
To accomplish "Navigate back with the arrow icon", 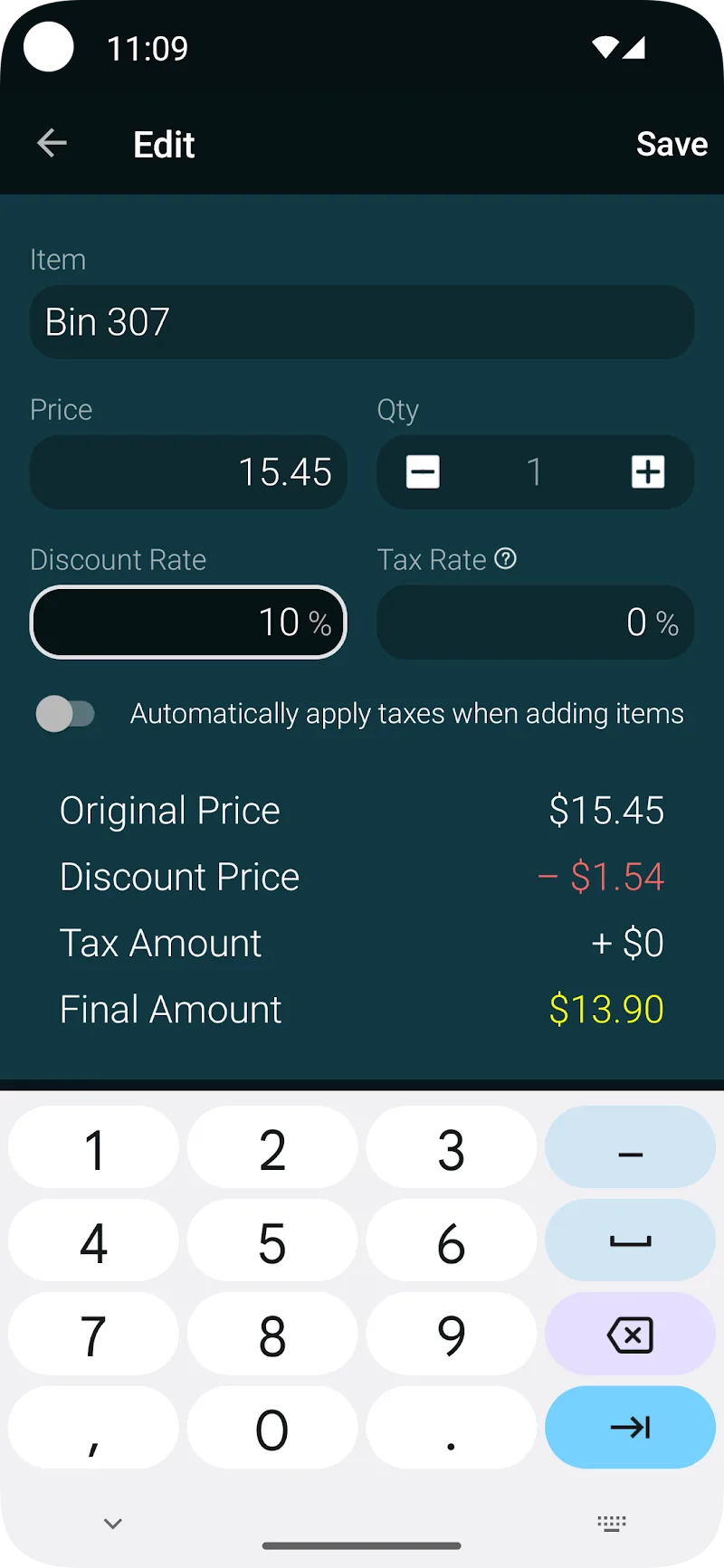I will (52, 143).
